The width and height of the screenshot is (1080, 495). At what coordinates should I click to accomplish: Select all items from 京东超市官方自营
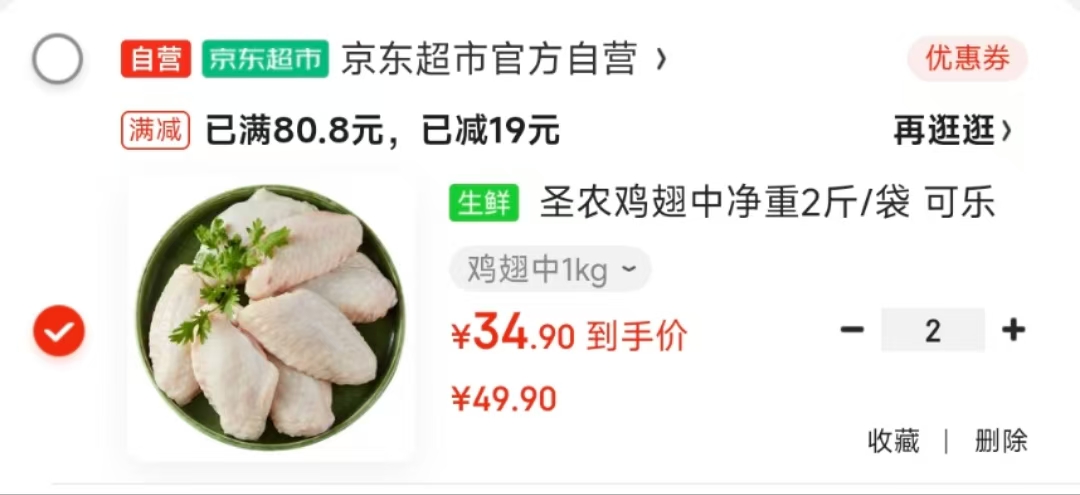(57, 60)
